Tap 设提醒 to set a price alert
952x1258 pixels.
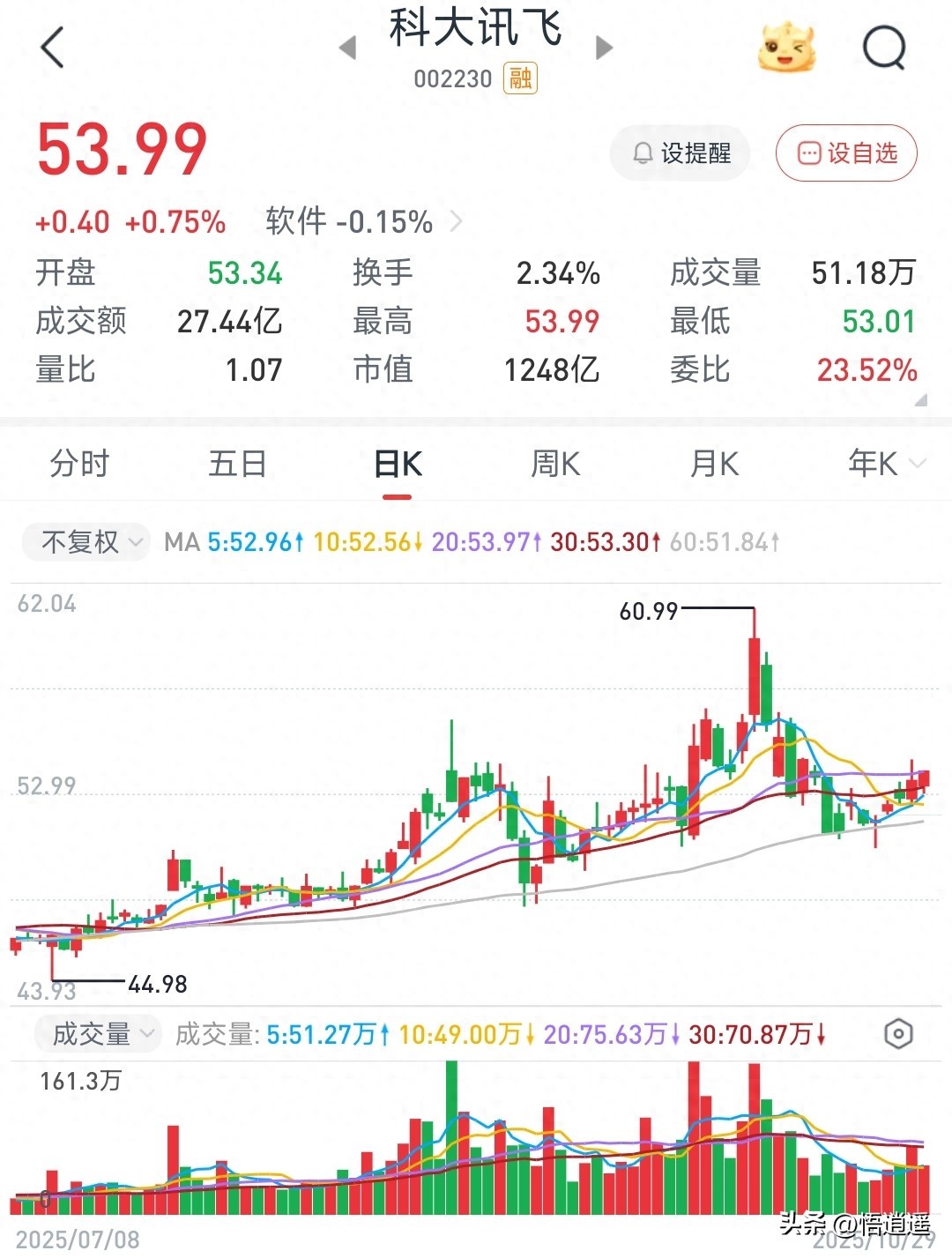[681, 153]
